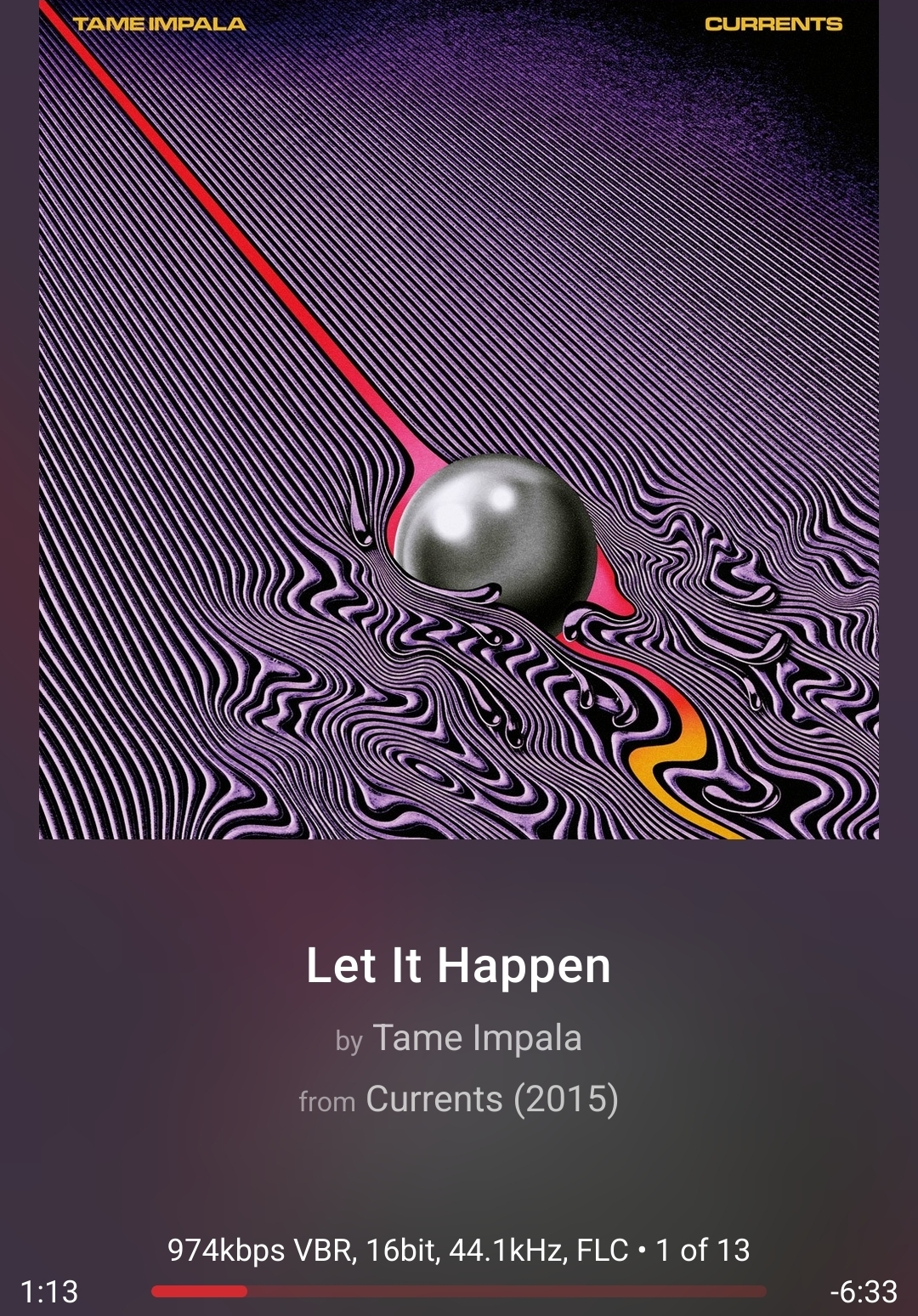Tap the song title Let It Happen
The image size is (918, 1316).
459,966
